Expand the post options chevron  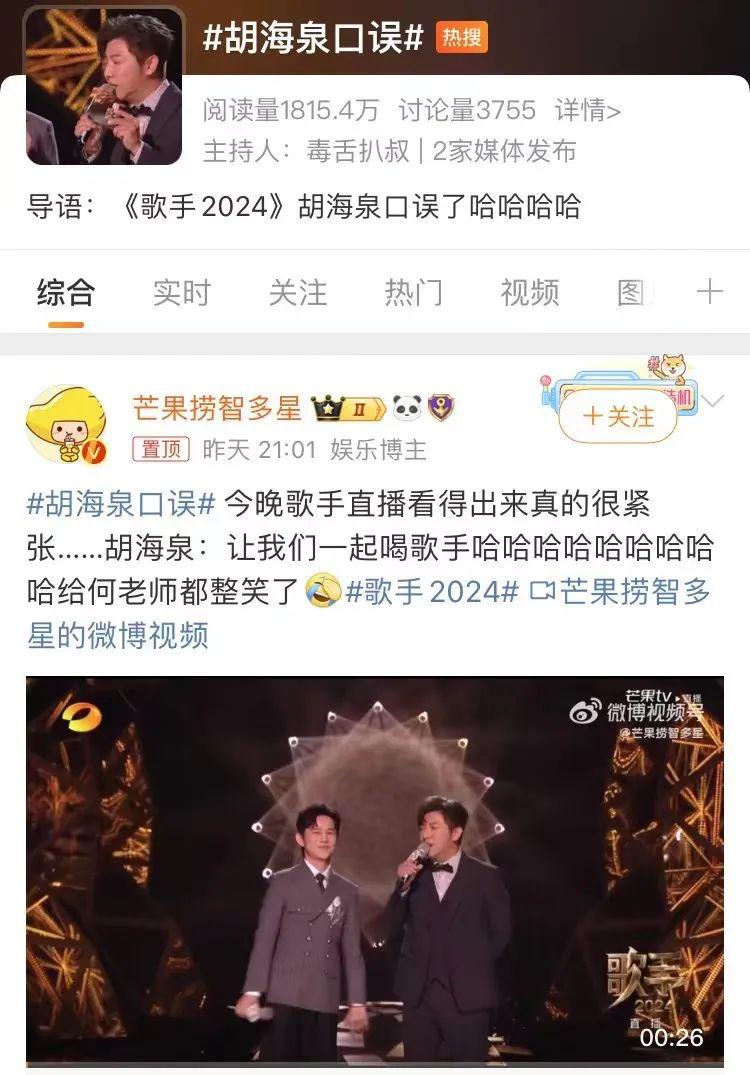(x=714, y=402)
